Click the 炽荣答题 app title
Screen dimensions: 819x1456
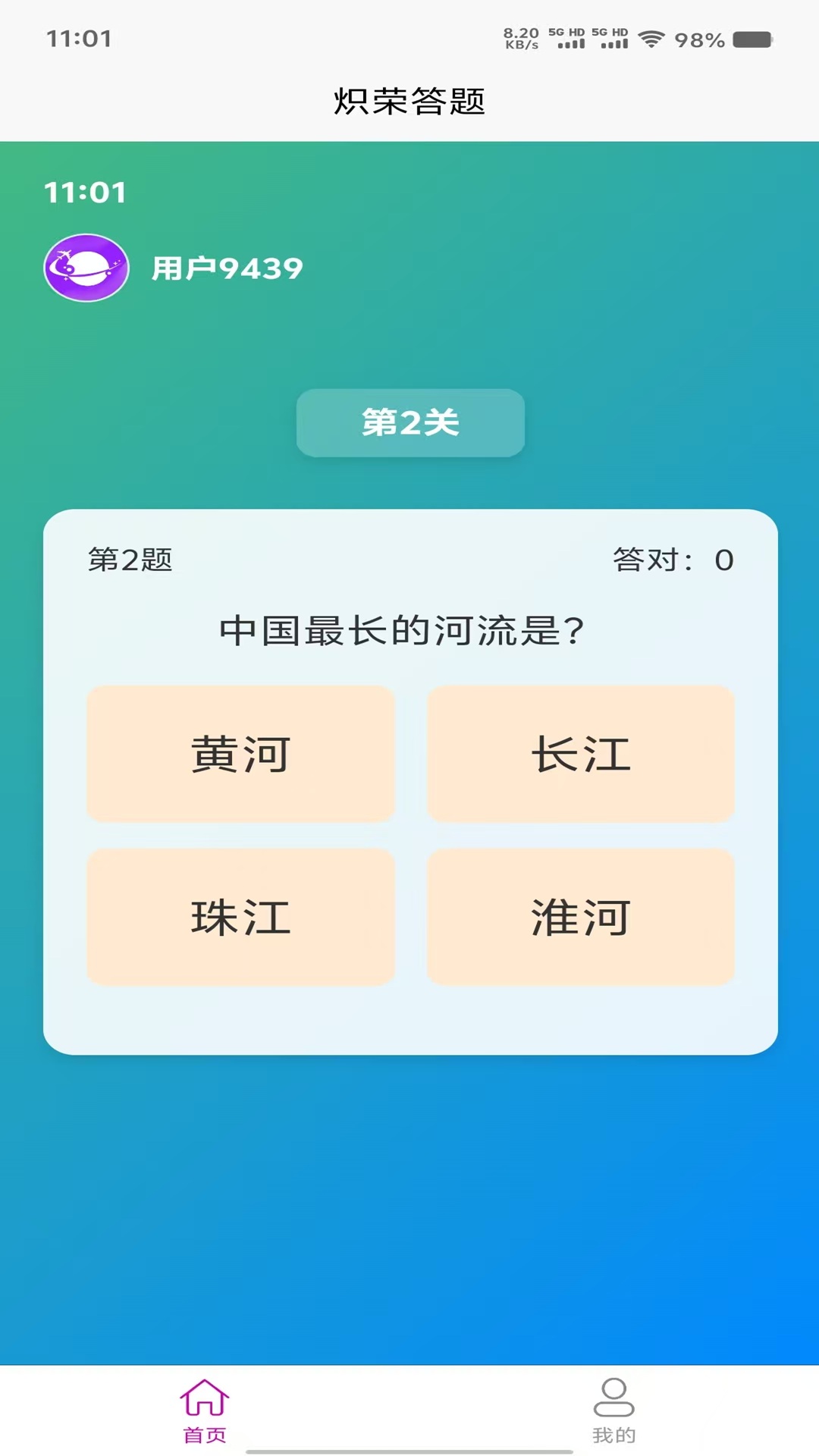click(x=409, y=101)
